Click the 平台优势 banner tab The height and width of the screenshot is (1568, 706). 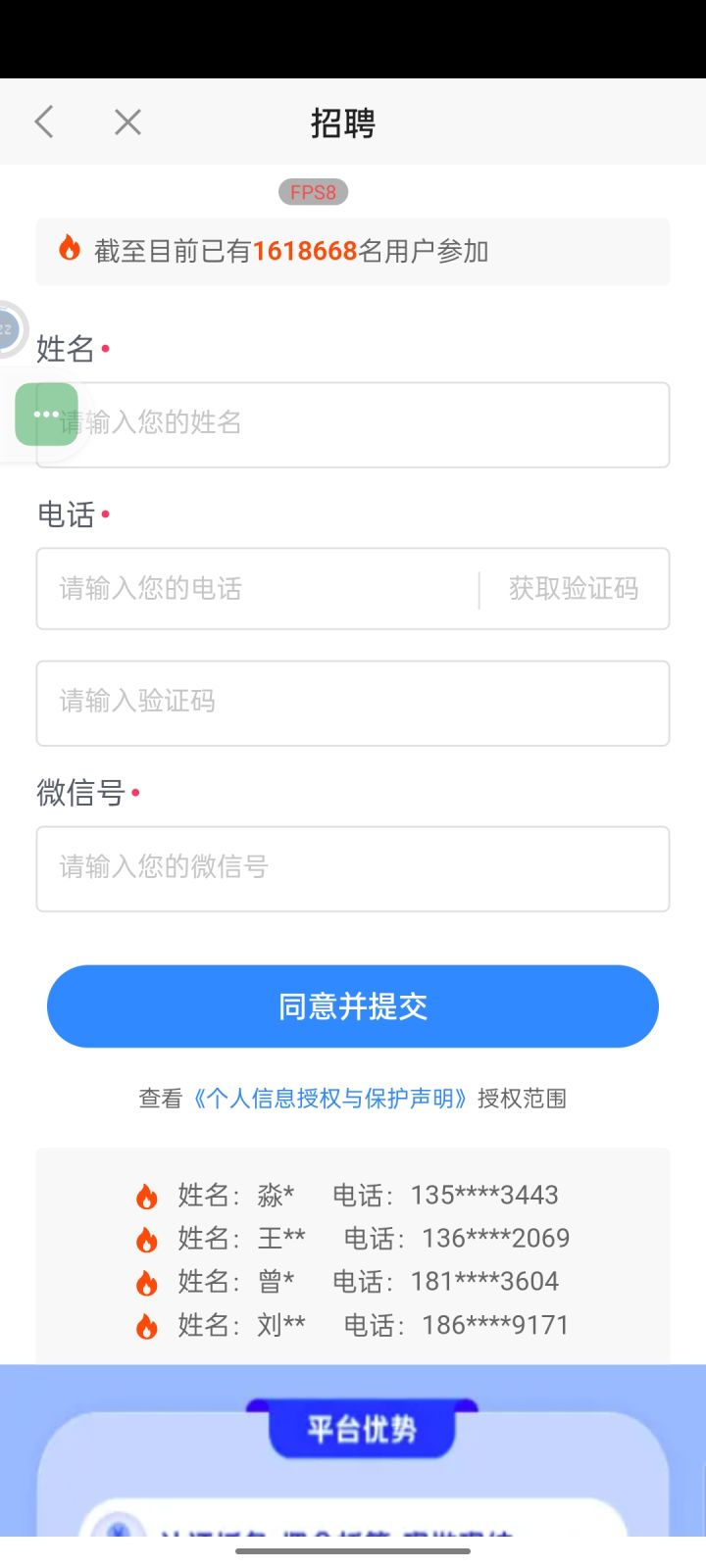point(364,1429)
